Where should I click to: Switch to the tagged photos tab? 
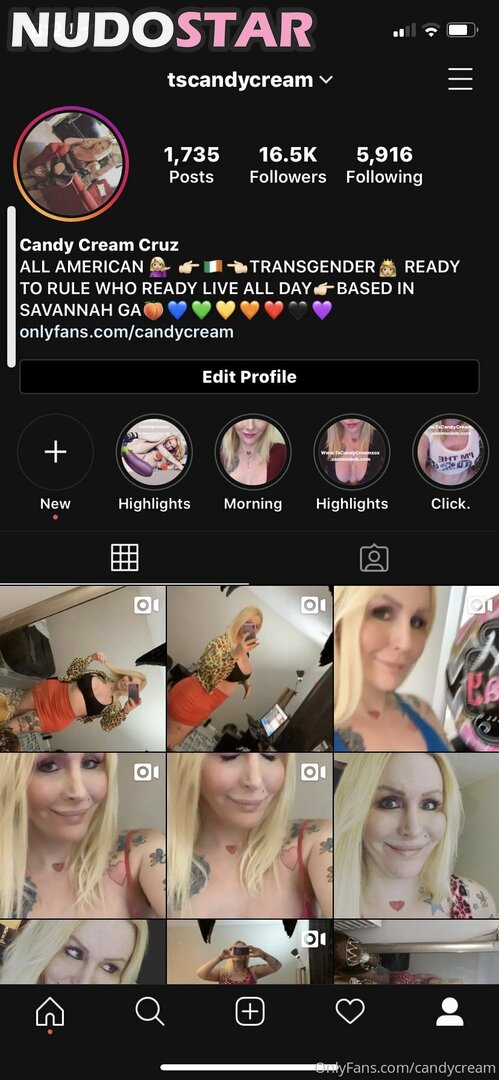point(374,558)
